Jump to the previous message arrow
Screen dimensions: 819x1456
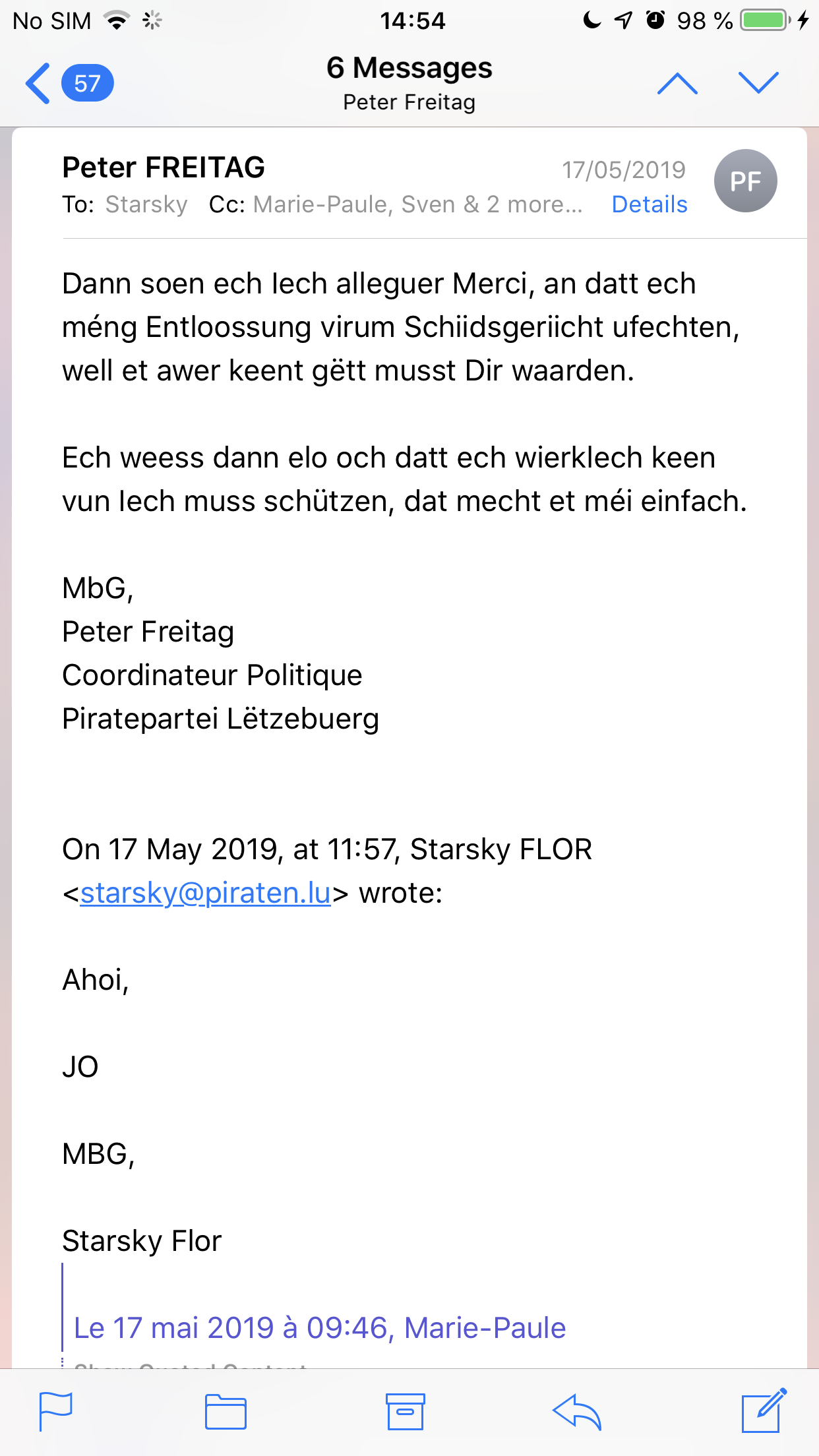click(677, 84)
